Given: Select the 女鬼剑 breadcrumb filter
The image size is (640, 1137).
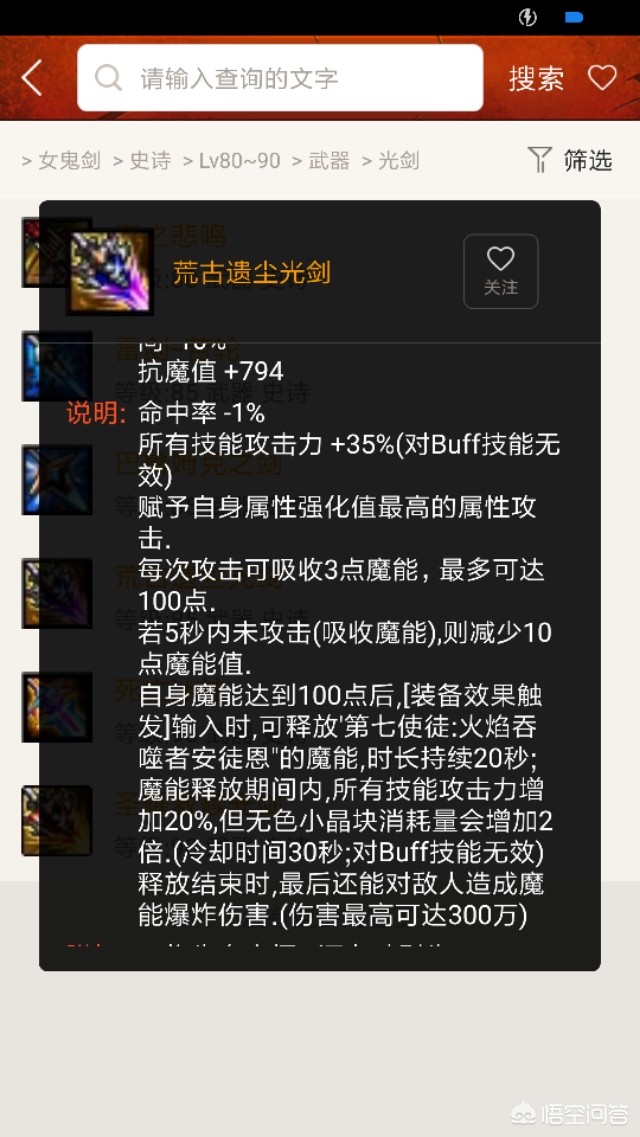Looking at the screenshot, I should pyautogui.click(x=69, y=161).
